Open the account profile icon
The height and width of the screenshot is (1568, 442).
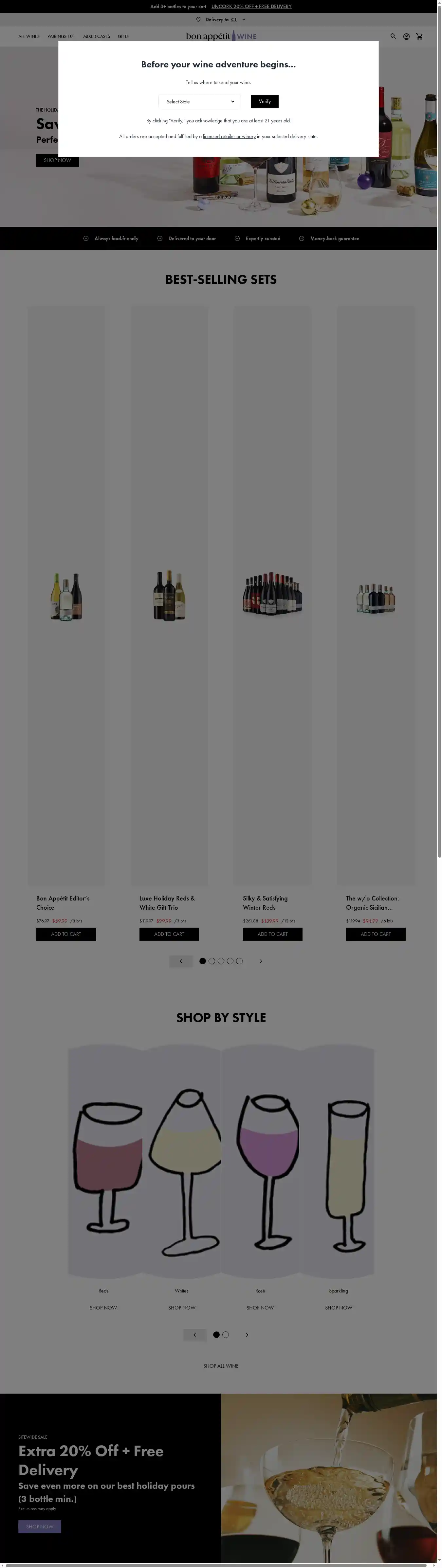point(406,37)
